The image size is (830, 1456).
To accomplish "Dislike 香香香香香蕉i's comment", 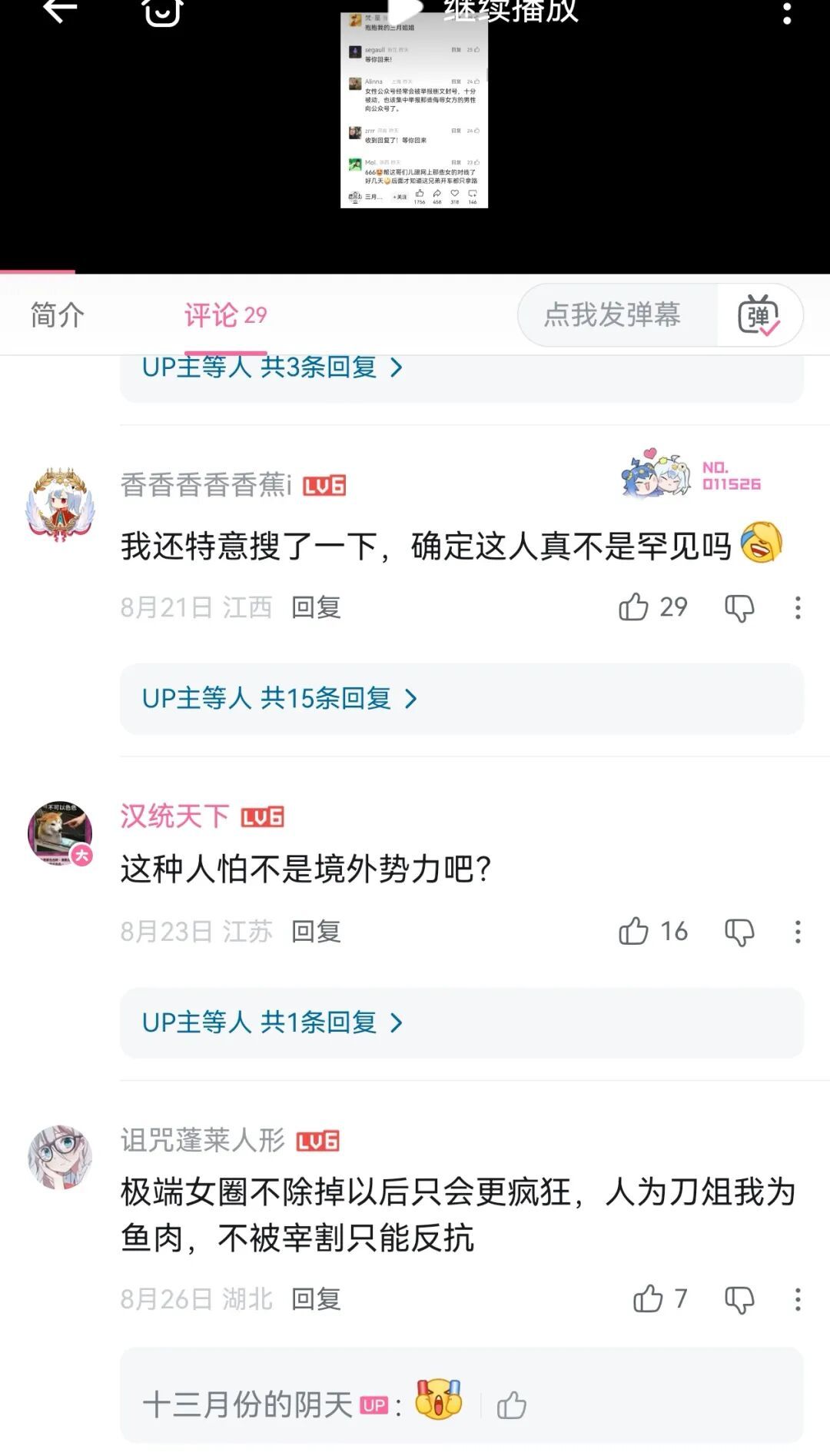I will pos(739,608).
